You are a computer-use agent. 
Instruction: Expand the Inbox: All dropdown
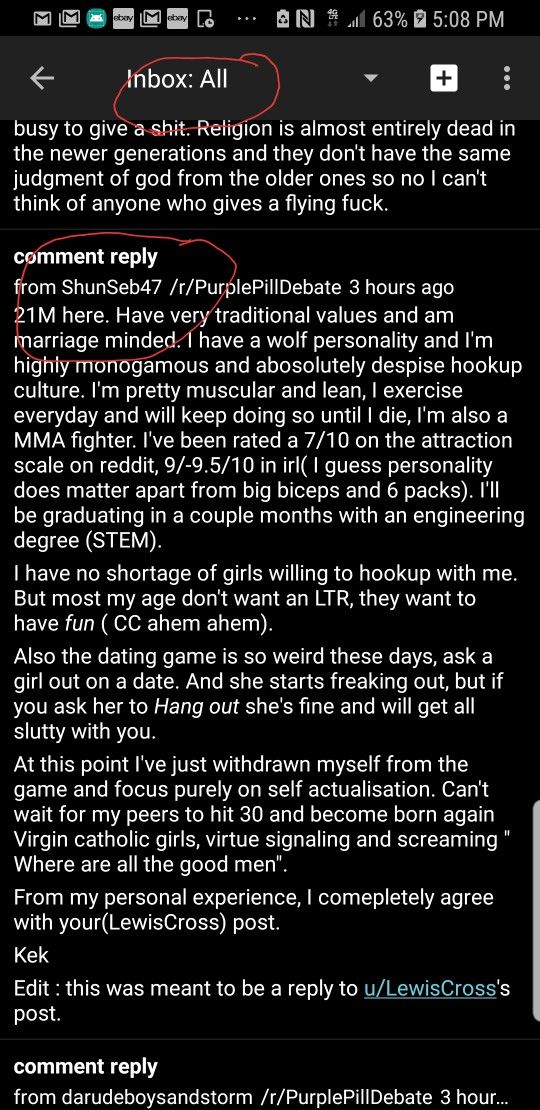pyautogui.click(x=370, y=79)
